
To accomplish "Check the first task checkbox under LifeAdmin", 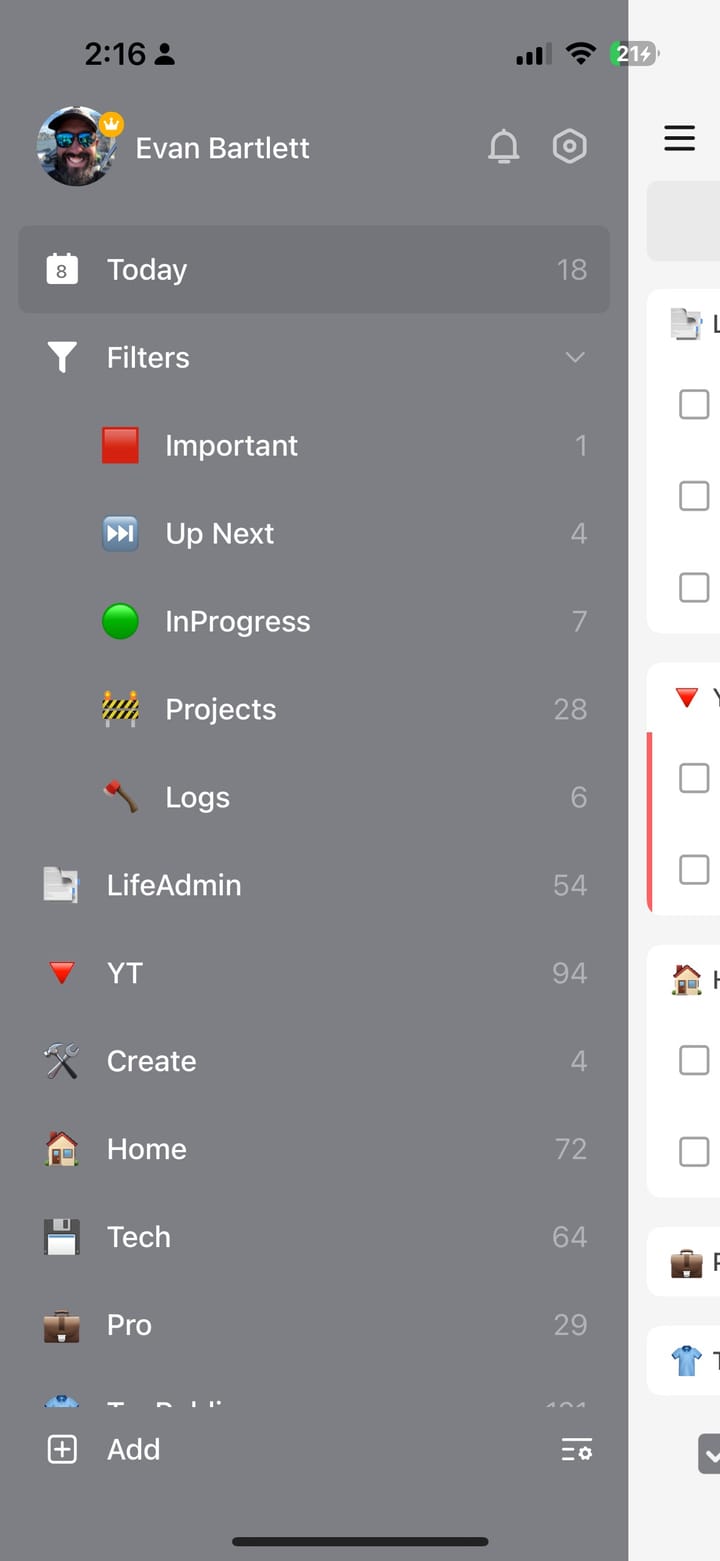I will tap(695, 404).
